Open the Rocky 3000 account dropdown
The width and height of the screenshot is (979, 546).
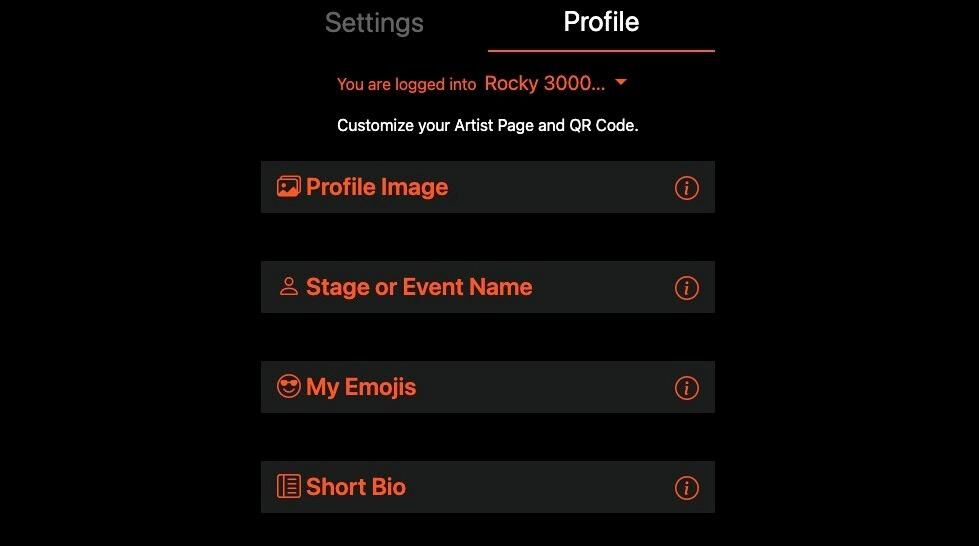556,84
